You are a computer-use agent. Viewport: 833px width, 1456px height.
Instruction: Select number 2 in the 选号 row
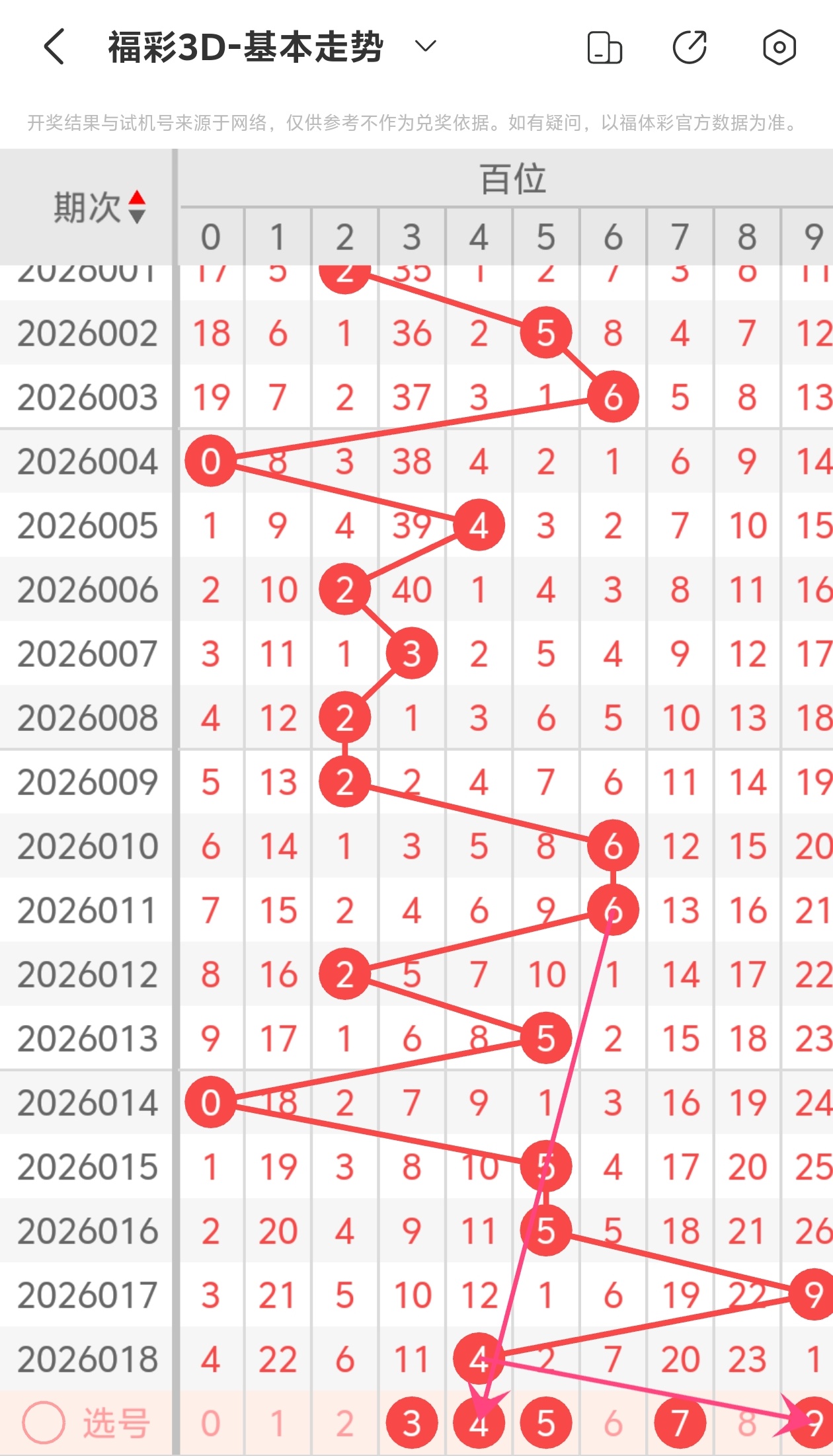click(344, 1424)
